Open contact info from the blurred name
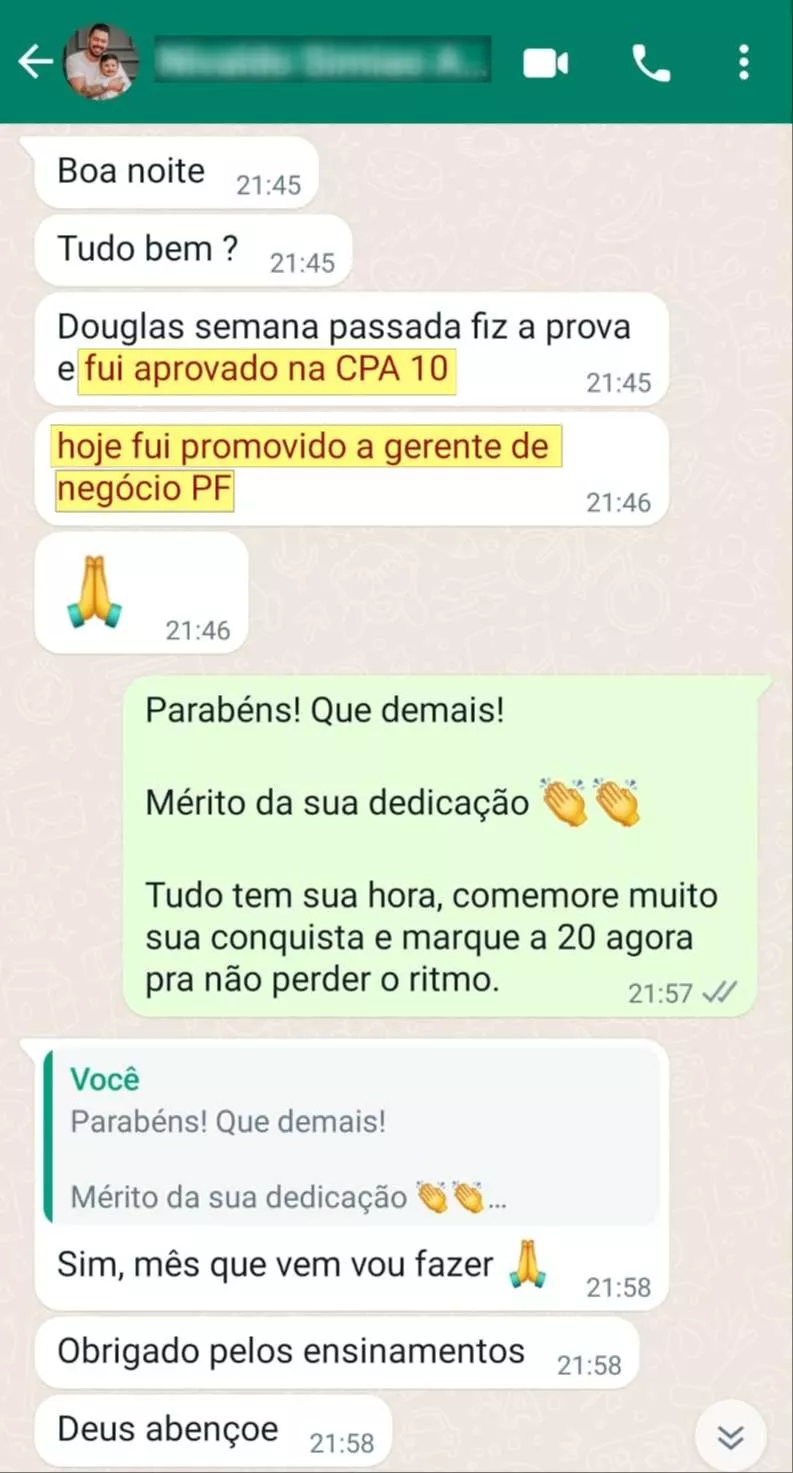The height and width of the screenshot is (1473, 793). 322,62
